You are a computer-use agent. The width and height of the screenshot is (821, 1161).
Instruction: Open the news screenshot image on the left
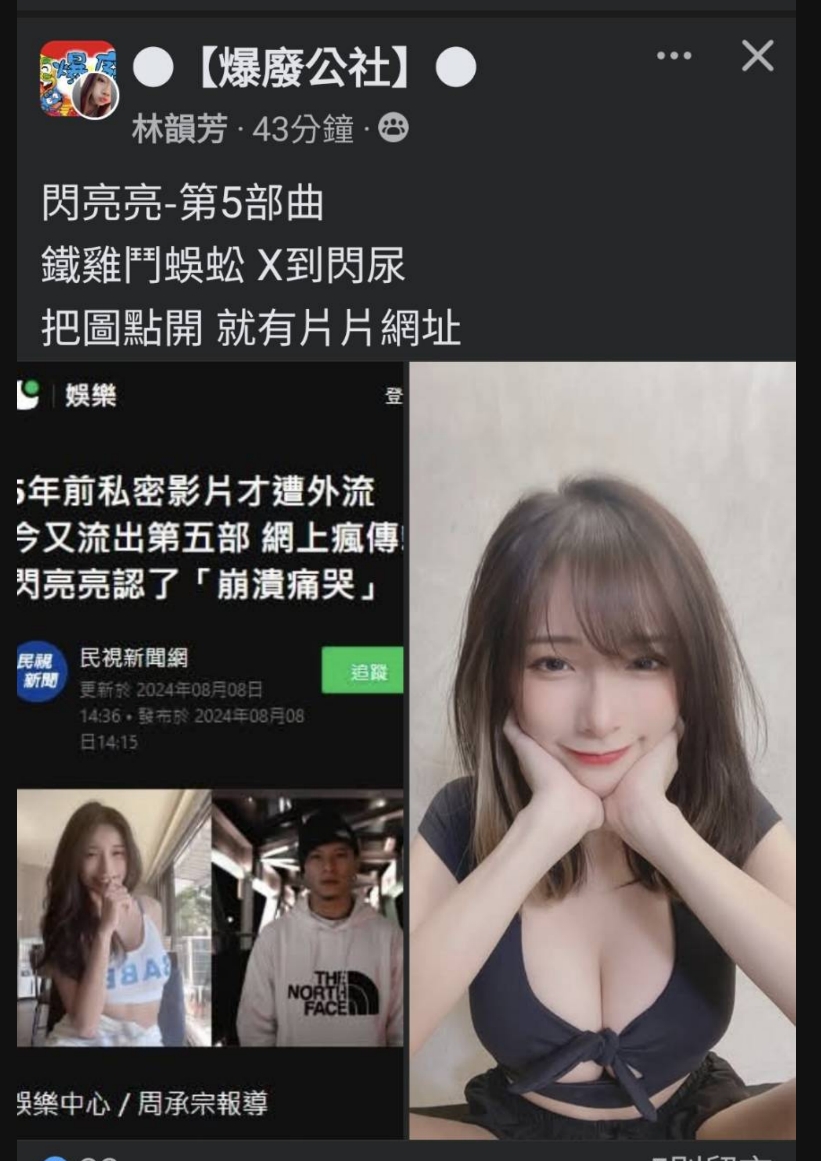210,750
